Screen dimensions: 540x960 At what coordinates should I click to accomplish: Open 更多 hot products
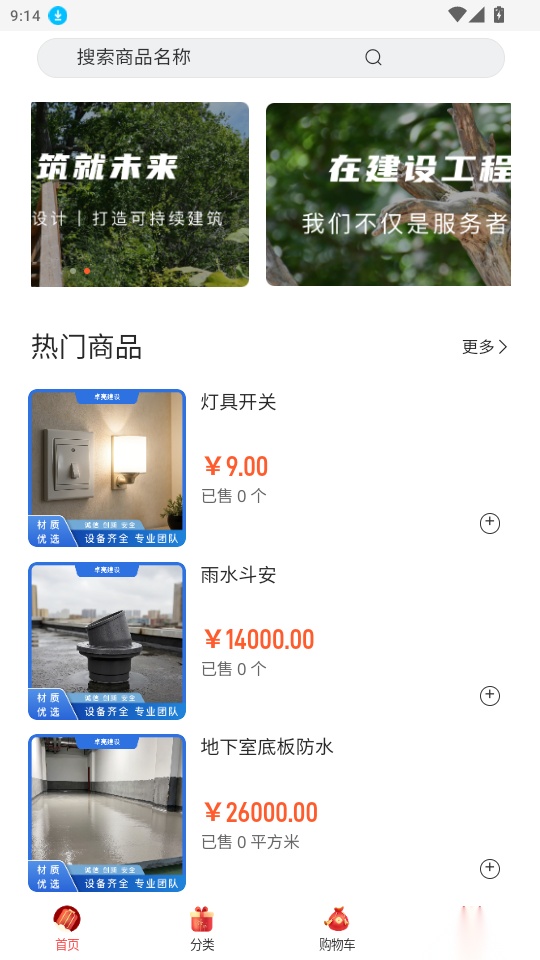click(485, 347)
